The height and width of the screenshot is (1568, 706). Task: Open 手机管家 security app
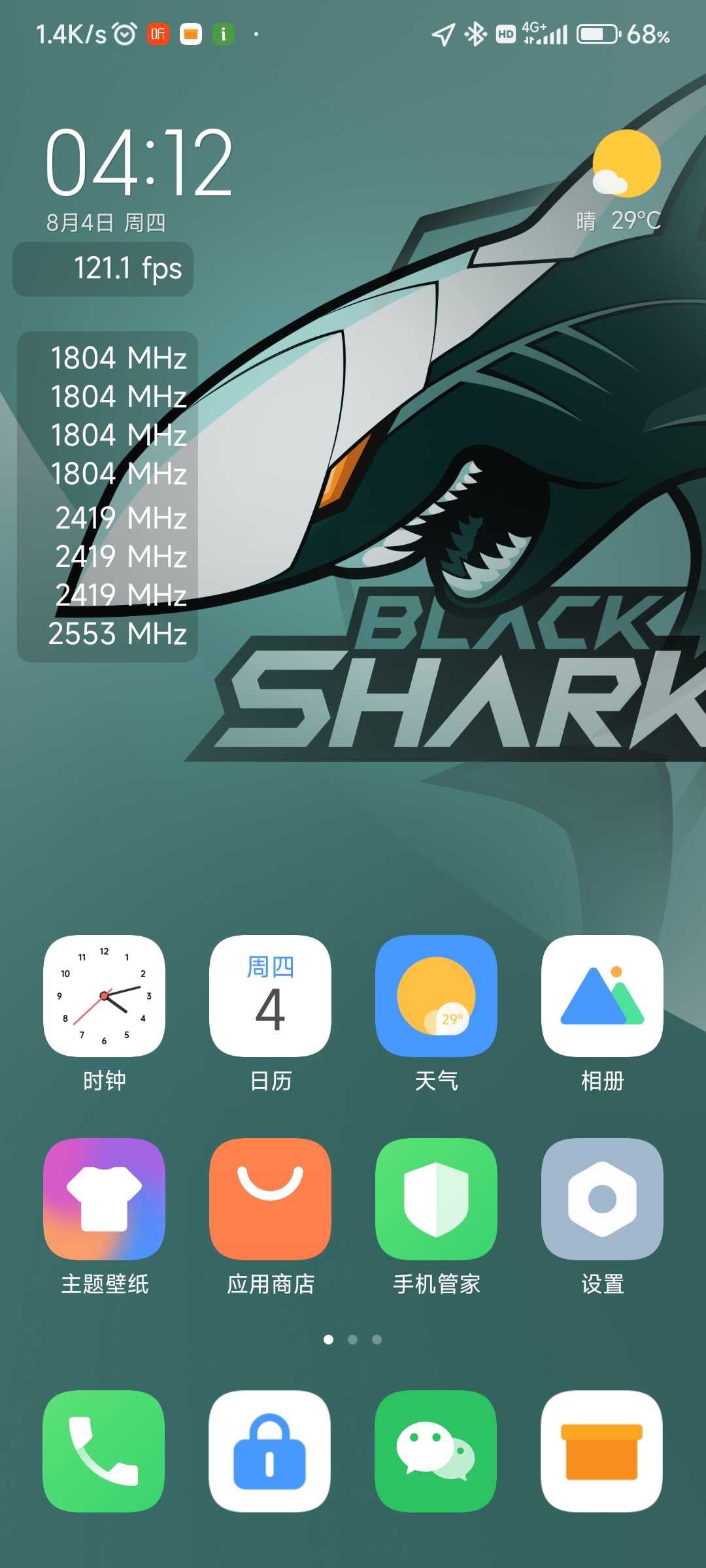coord(436,1198)
